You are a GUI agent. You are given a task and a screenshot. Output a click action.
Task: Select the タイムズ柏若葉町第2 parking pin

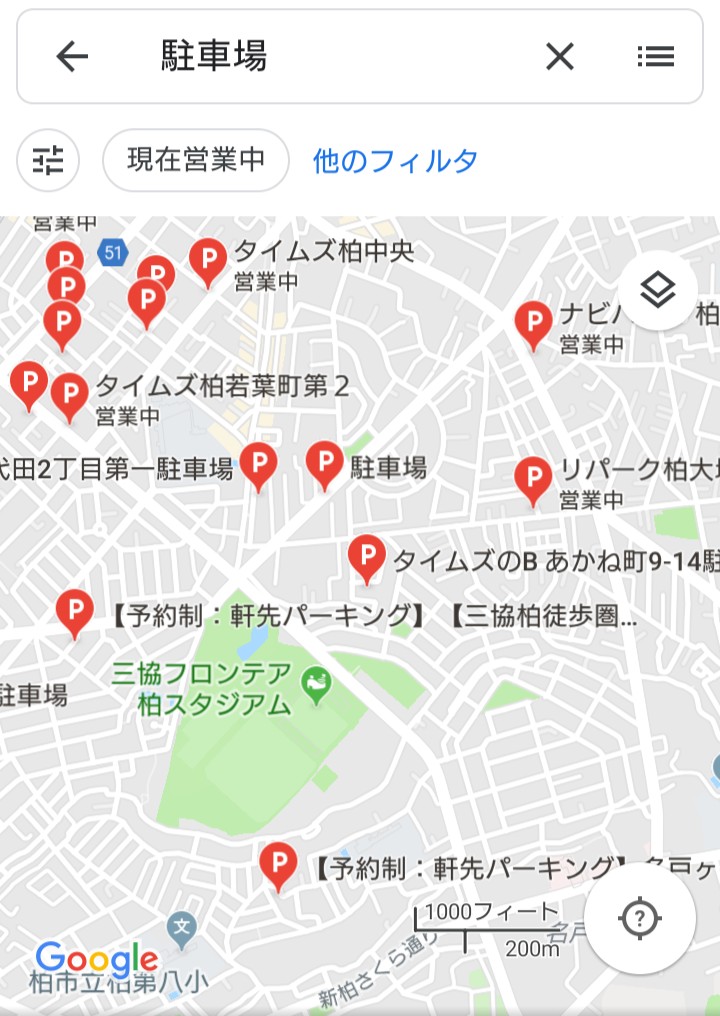[x=69, y=393]
